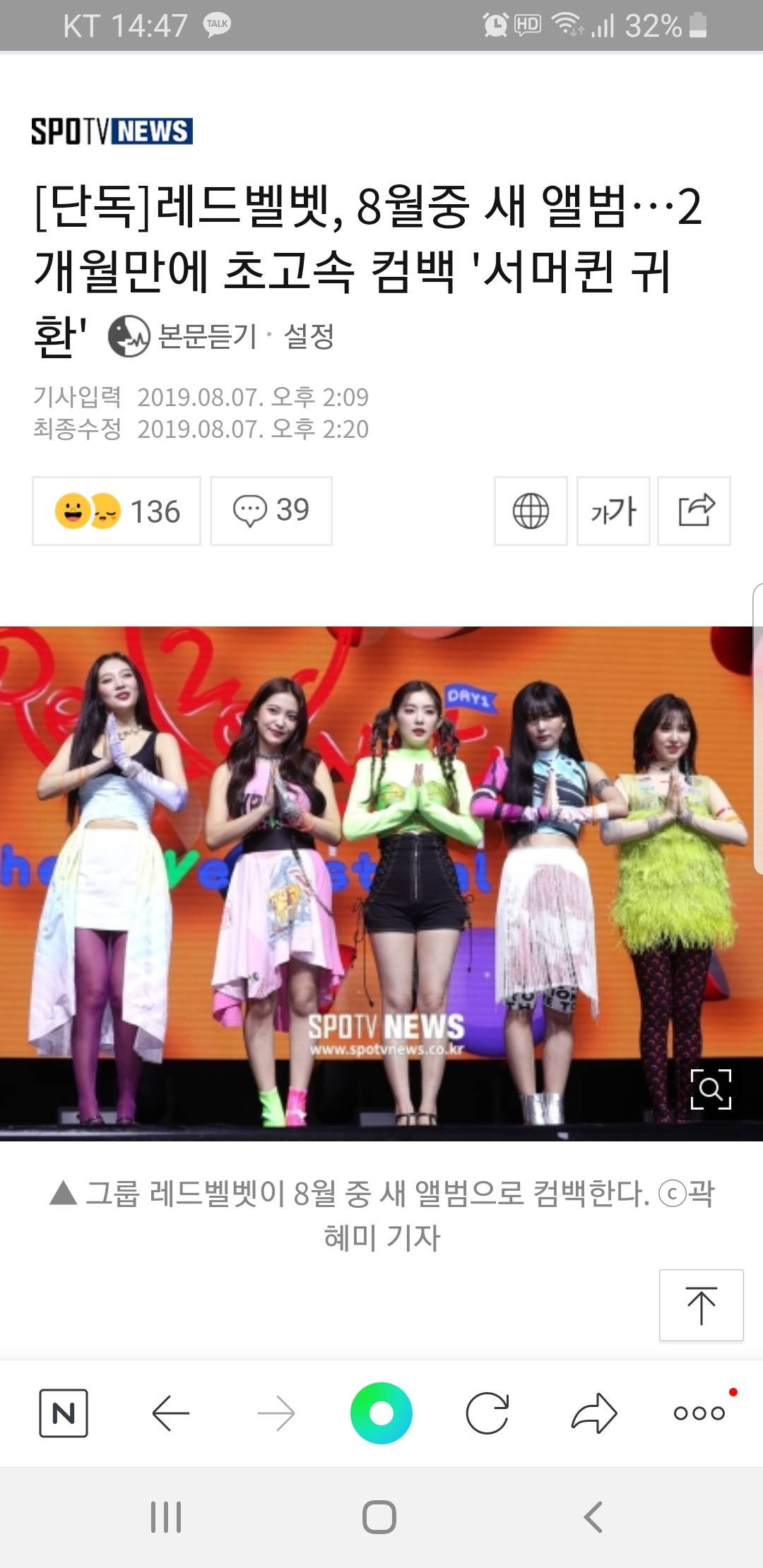Open recent apps from the navigation bar
Screen dimensions: 763x1568
[167, 1517]
